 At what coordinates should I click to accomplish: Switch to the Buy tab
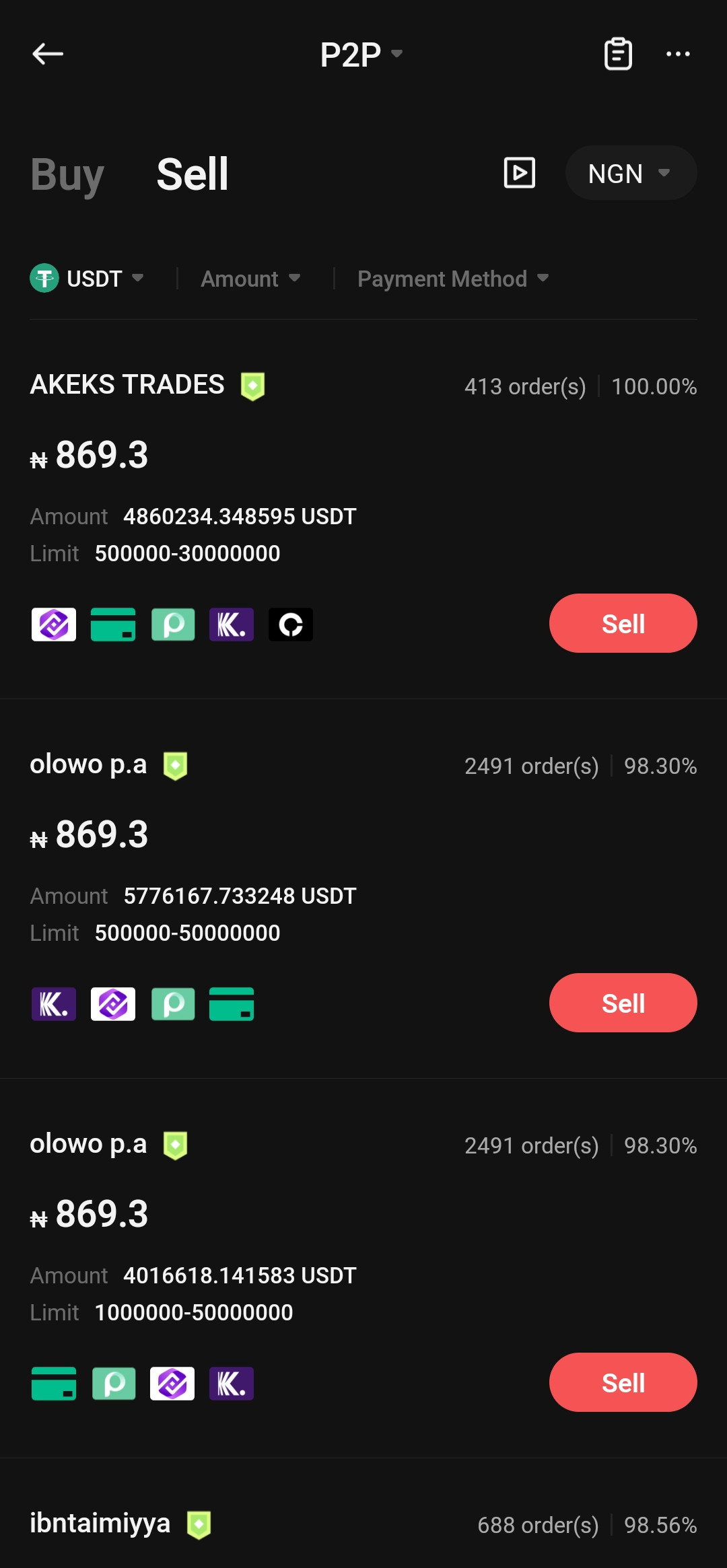coord(67,174)
